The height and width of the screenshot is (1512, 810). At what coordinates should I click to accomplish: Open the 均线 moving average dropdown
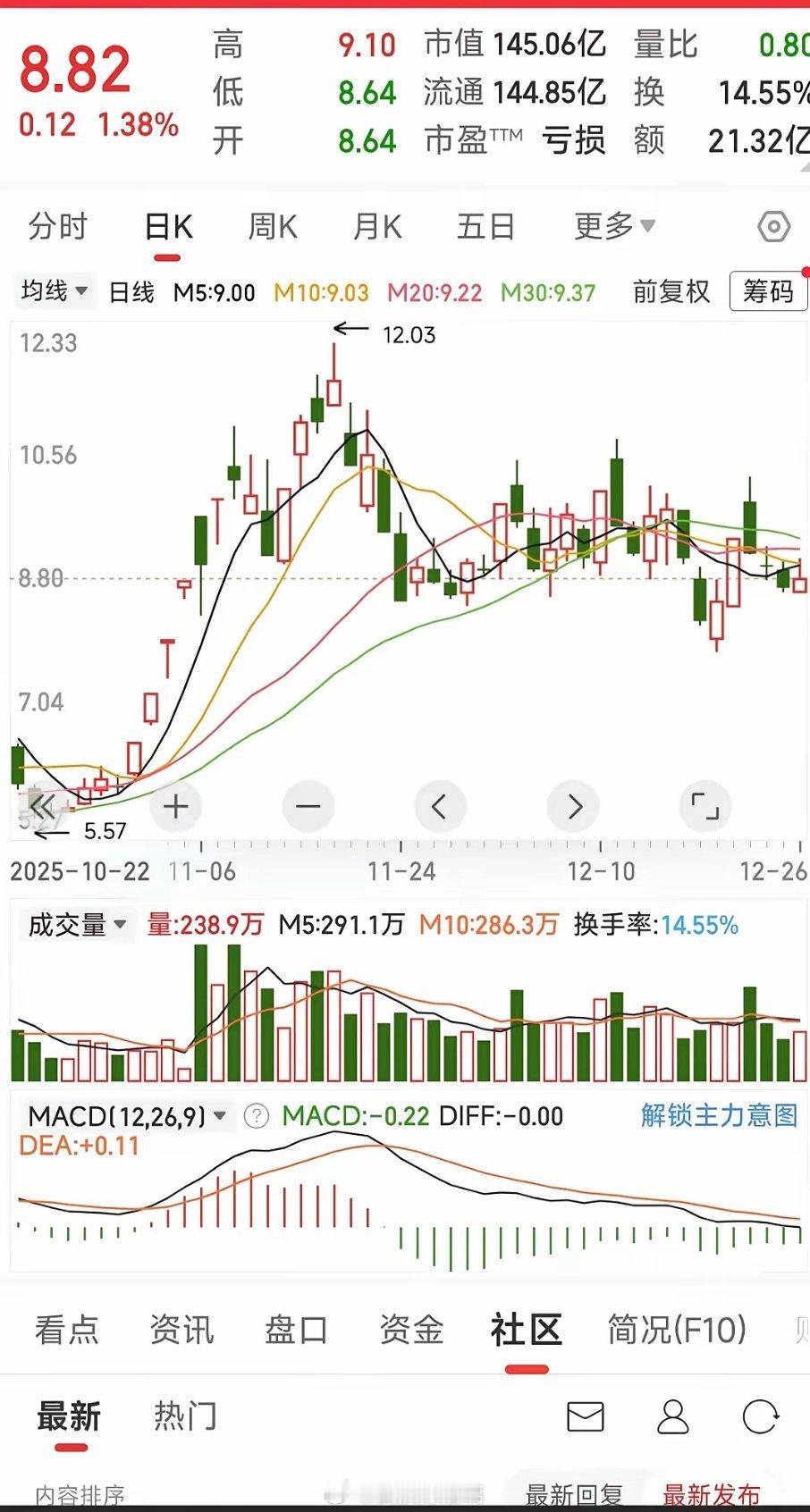click(54, 291)
